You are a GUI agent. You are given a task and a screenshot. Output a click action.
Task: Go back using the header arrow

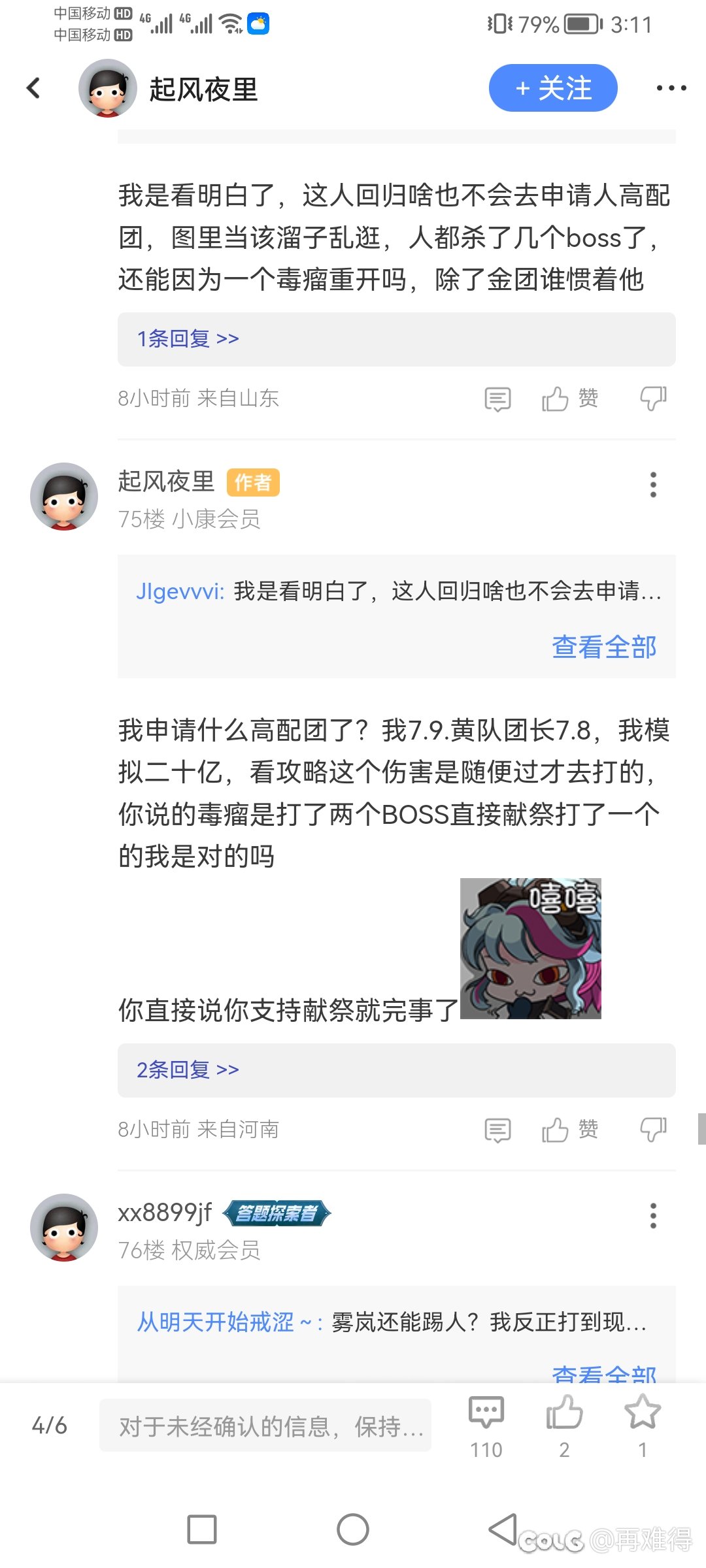tap(34, 88)
